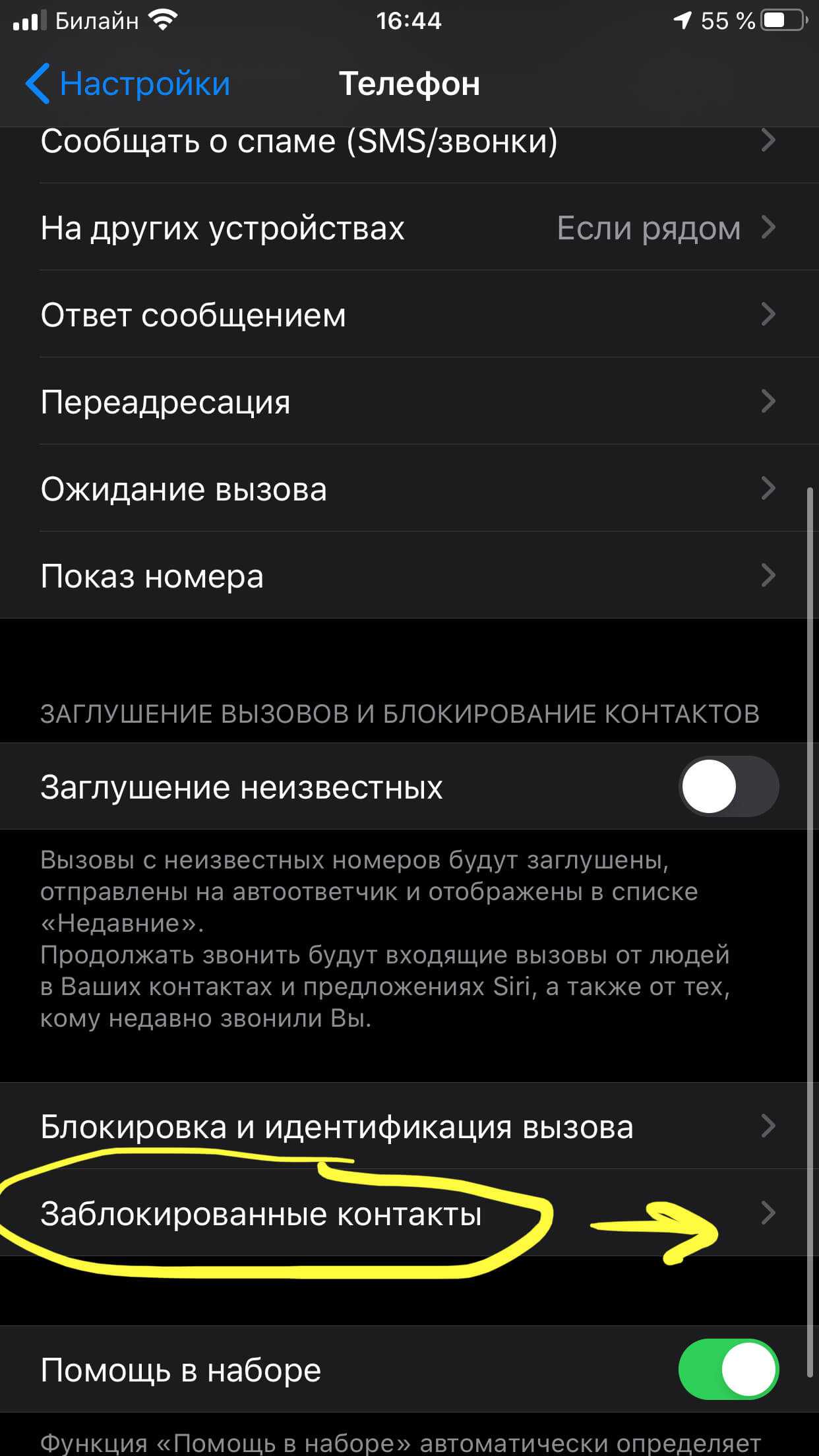
Task: Enable Заглушение неизвестных switch
Action: 728,786
